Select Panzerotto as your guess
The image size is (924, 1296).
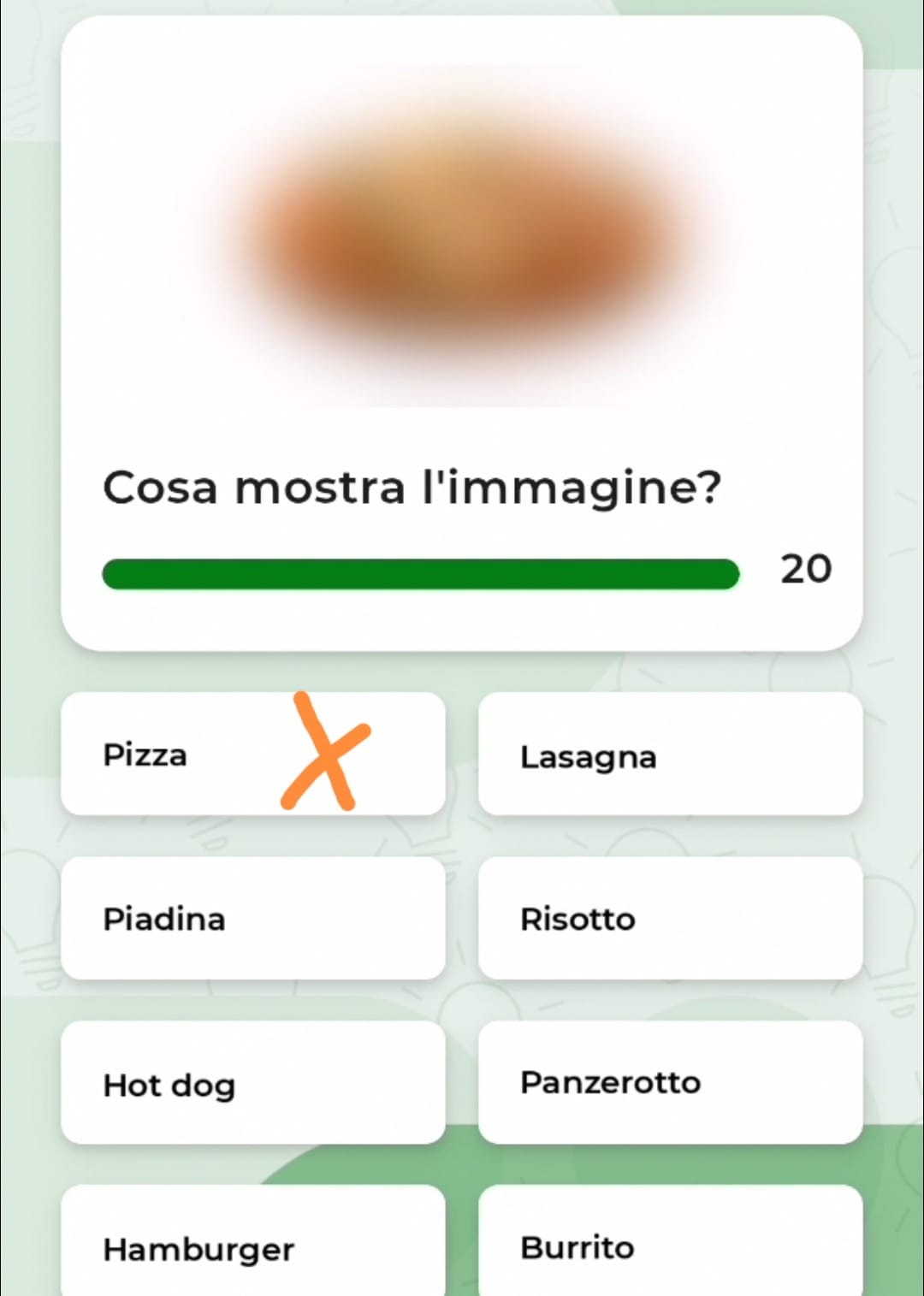670,1083
